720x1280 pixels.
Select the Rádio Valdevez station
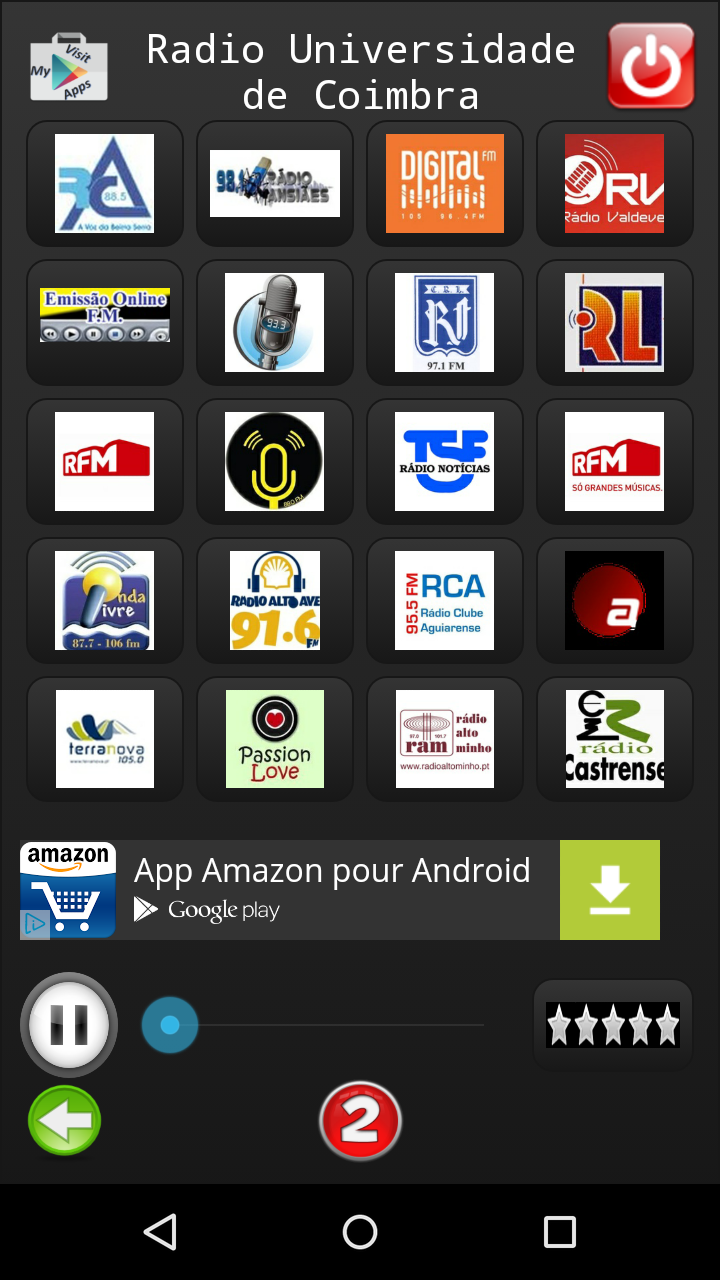pyautogui.click(x=615, y=184)
